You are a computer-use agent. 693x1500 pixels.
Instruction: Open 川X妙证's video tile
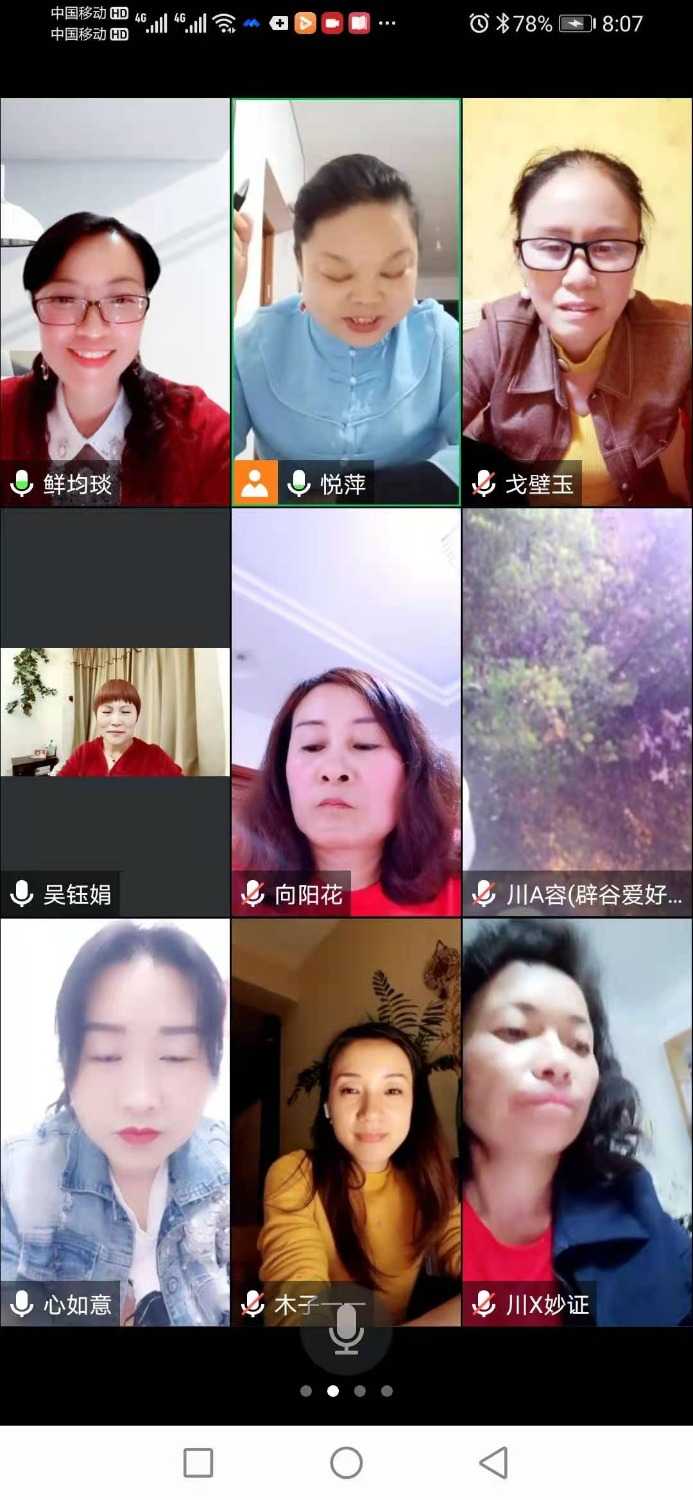577,1120
